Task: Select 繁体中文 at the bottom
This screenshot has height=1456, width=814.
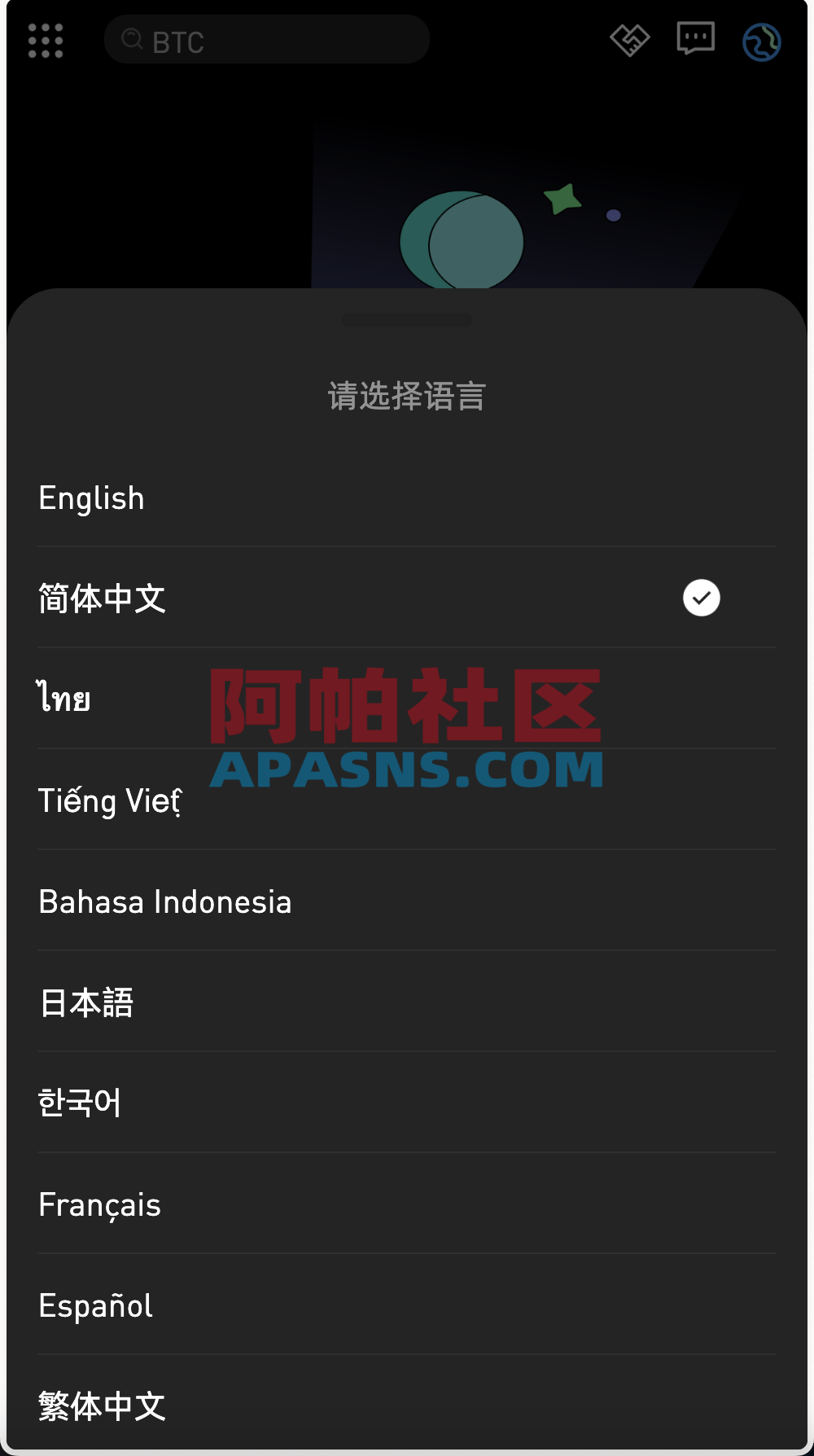Action: [x=101, y=1405]
